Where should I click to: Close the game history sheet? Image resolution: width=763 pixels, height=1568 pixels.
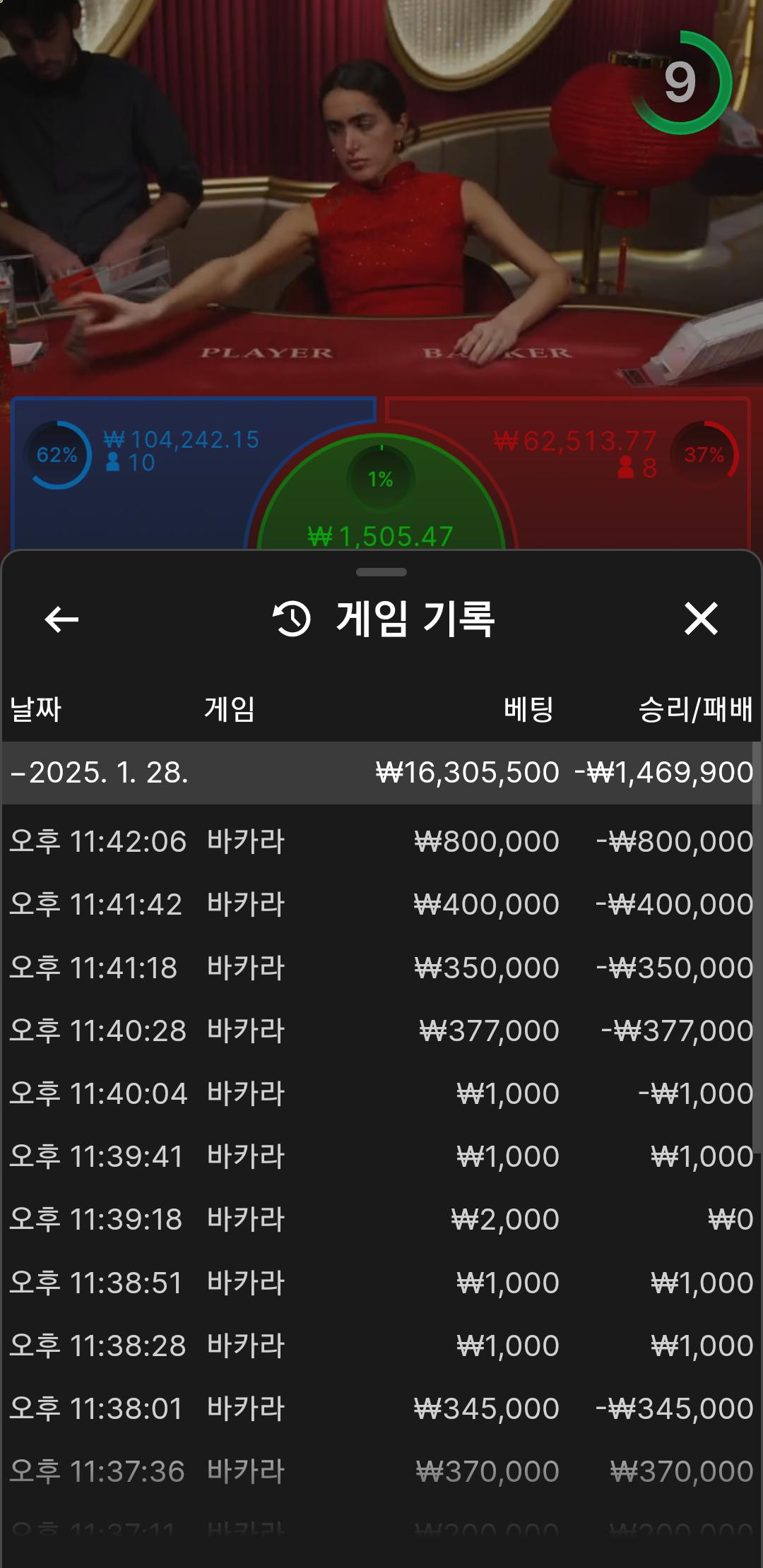(701, 619)
